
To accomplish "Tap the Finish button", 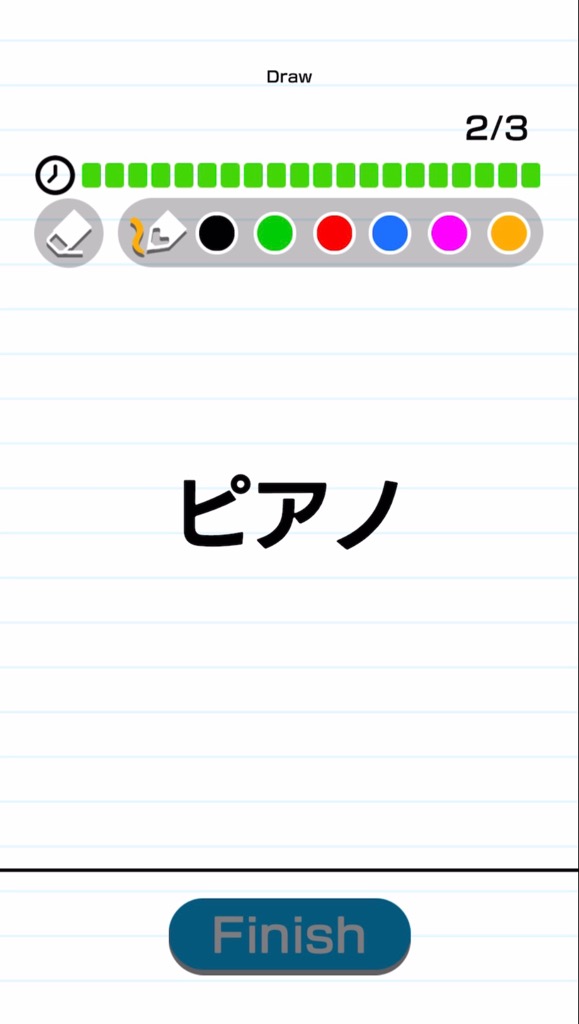I will pos(290,936).
